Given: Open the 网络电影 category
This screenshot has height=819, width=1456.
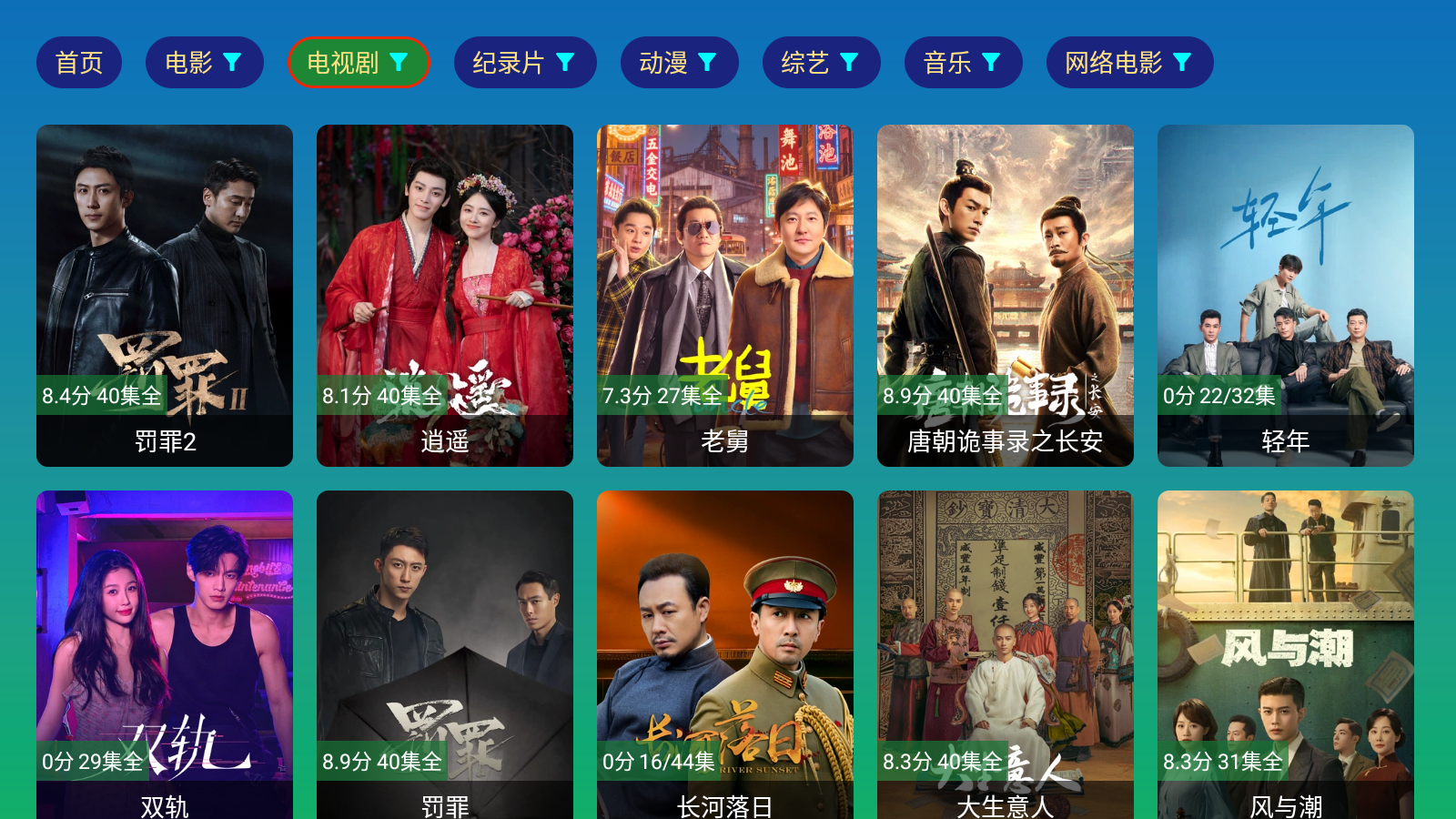Looking at the screenshot, I should pos(1129,63).
